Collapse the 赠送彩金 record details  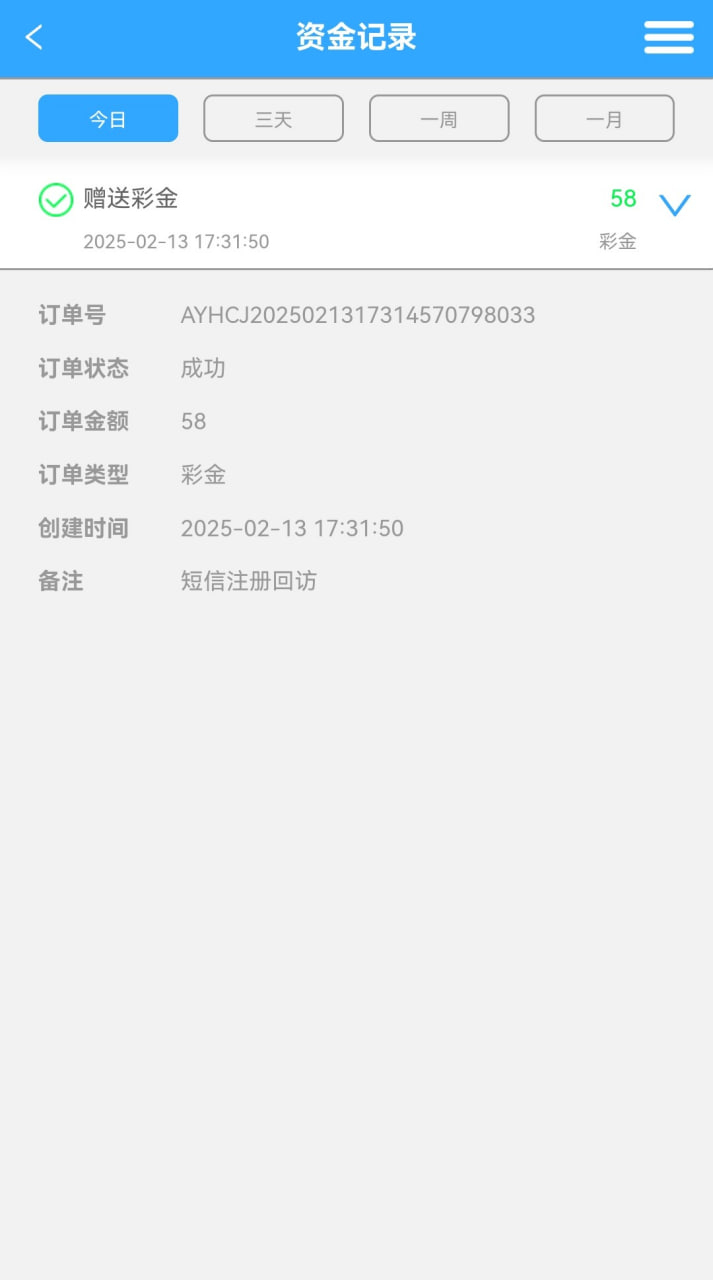[675, 205]
